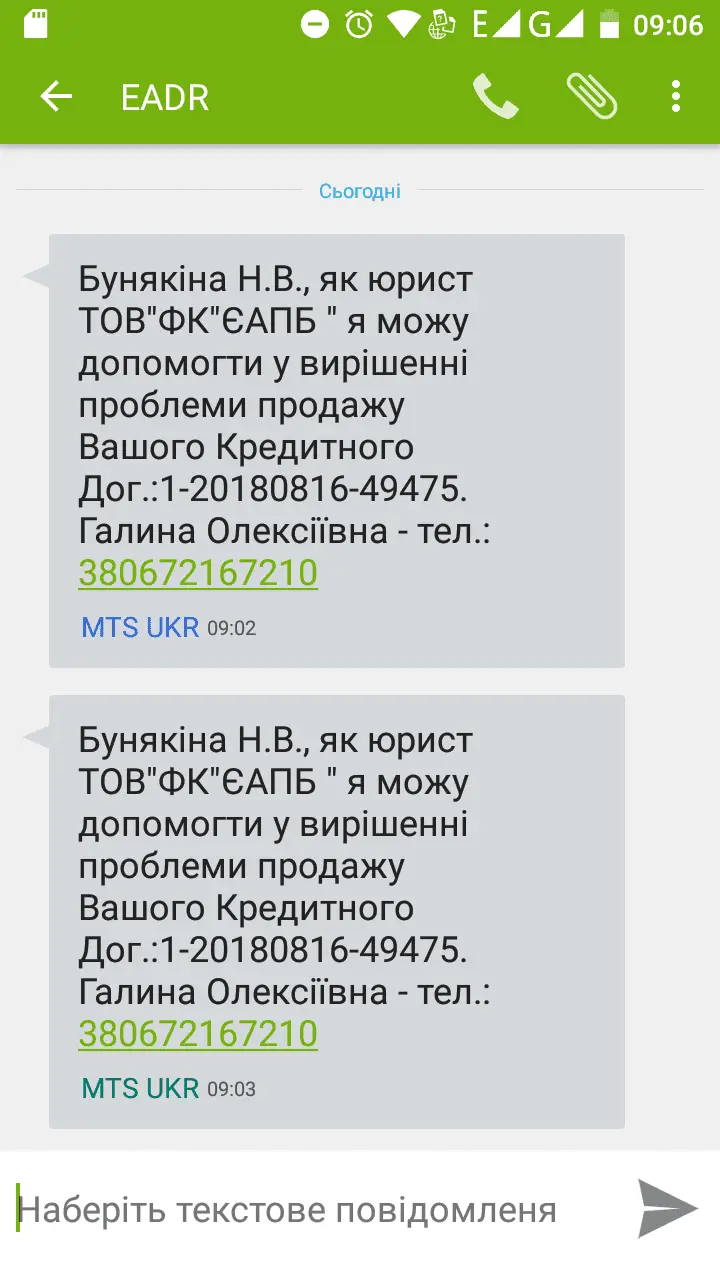
Task: Open the overflow menu
Action: pos(676,97)
